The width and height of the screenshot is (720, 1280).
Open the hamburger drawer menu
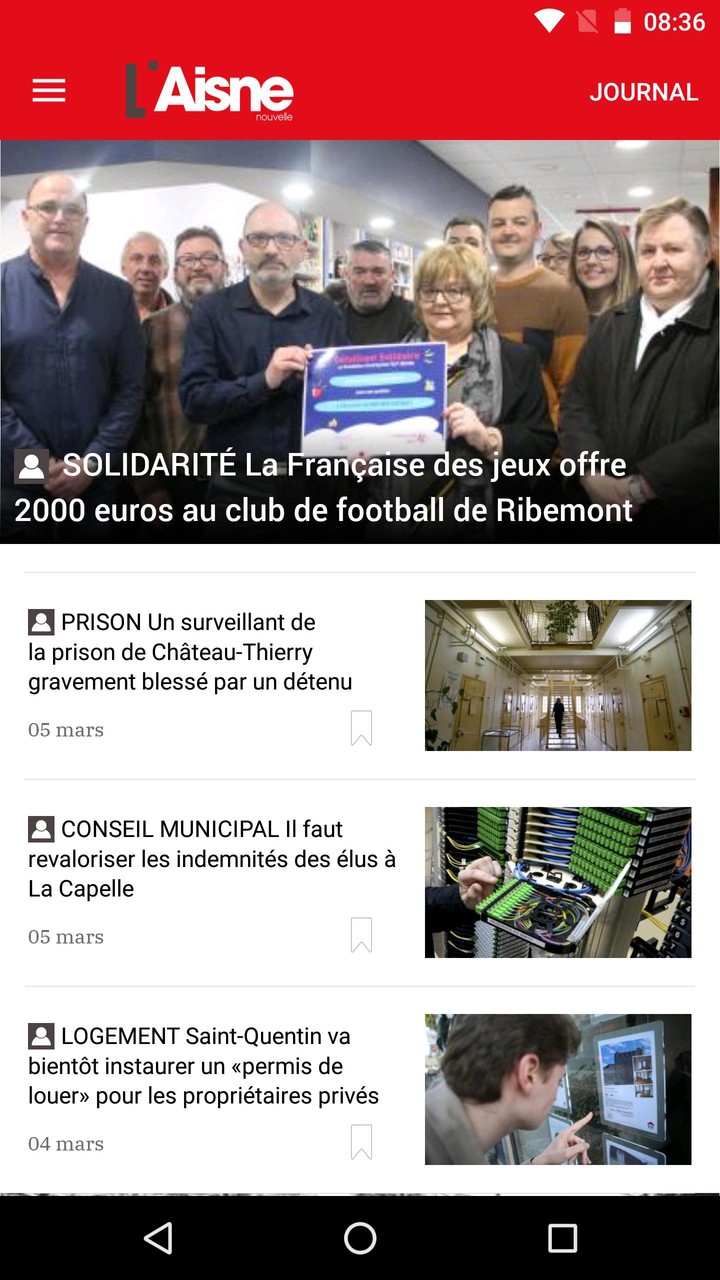click(x=49, y=91)
